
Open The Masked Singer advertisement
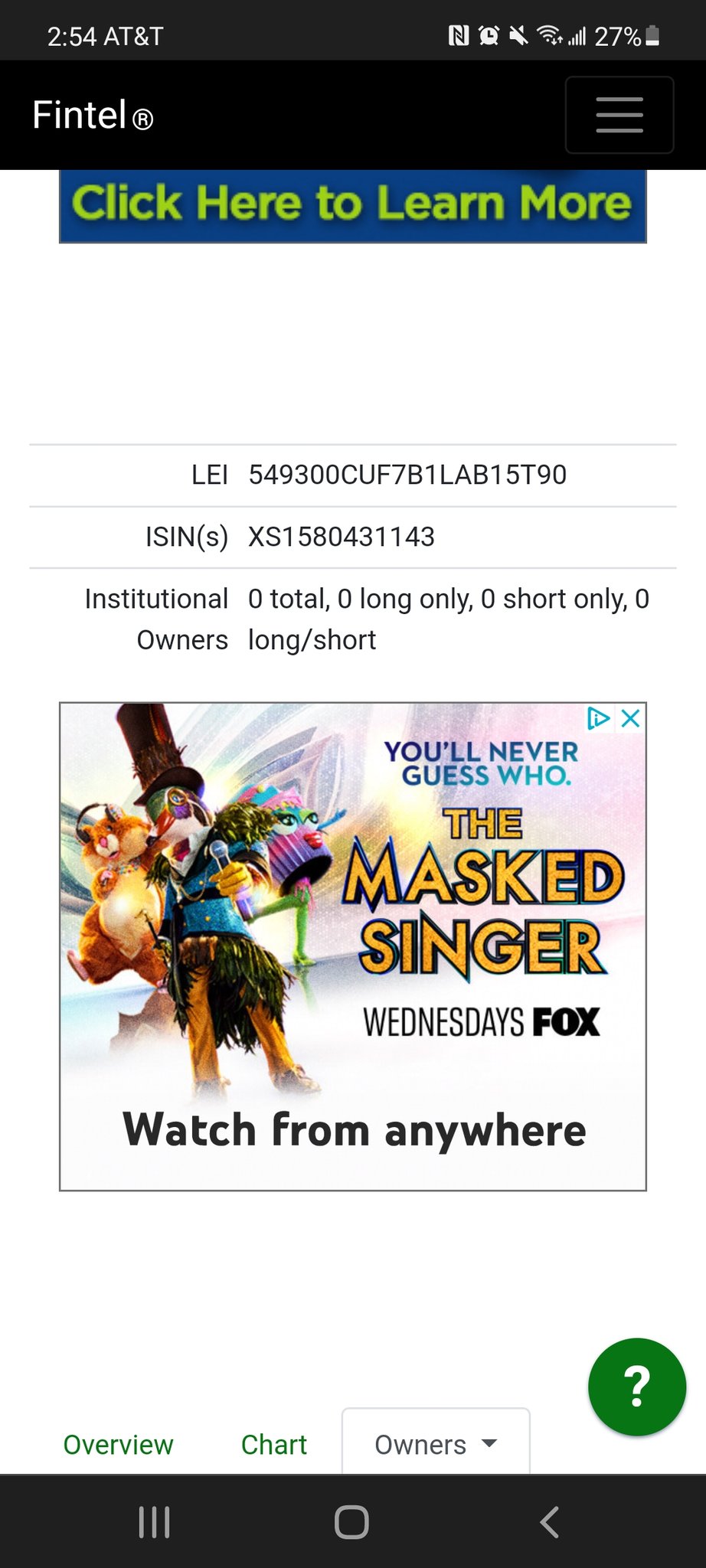tap(352, 946)
